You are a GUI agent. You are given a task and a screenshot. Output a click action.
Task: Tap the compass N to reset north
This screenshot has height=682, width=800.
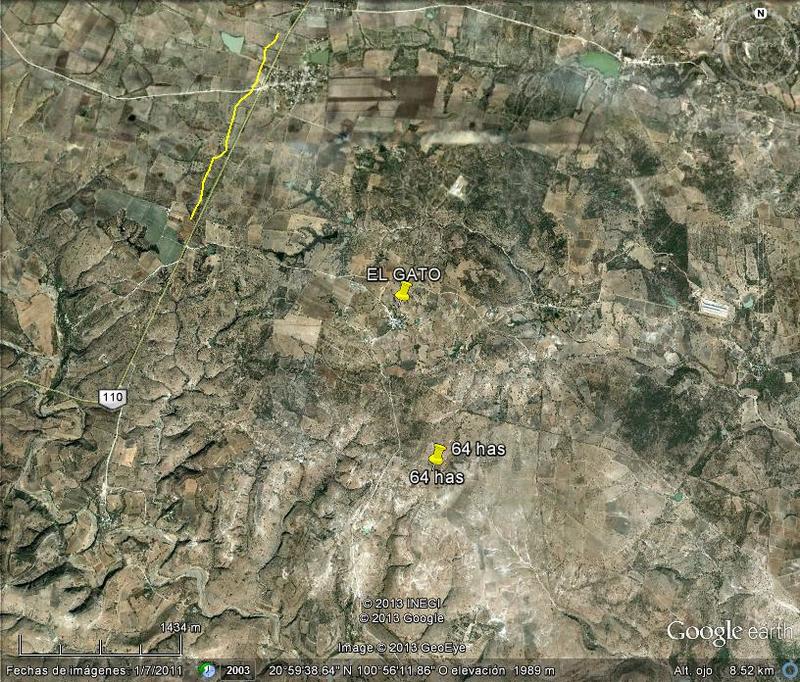click(760, 14)
